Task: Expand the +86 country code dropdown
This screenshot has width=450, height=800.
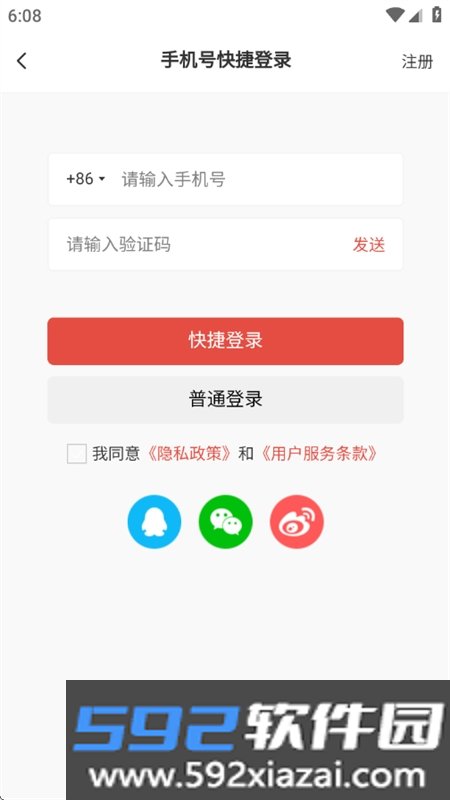Action: (x=86, y=179)
